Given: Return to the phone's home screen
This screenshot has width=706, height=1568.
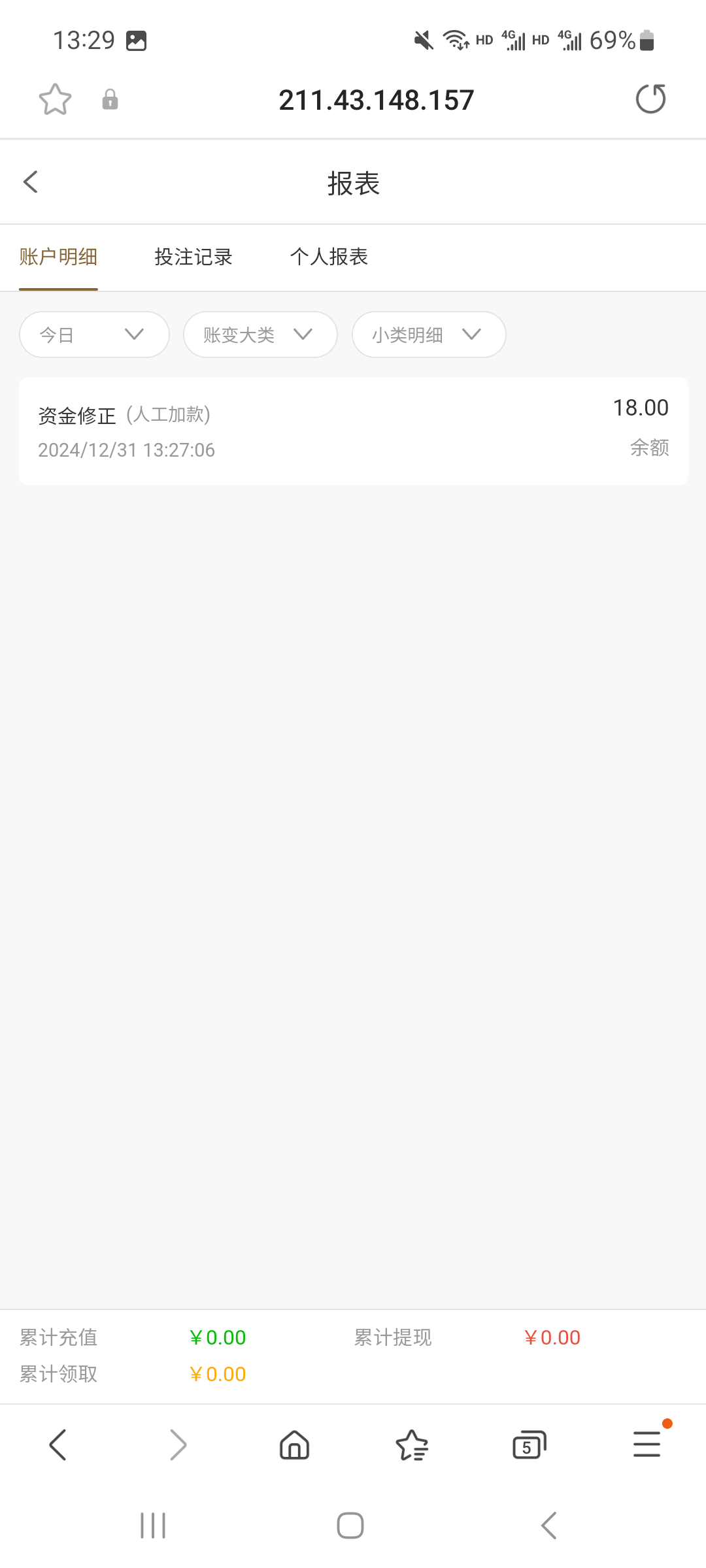Looking at the screenshot, I should (x=350, y=1526).
